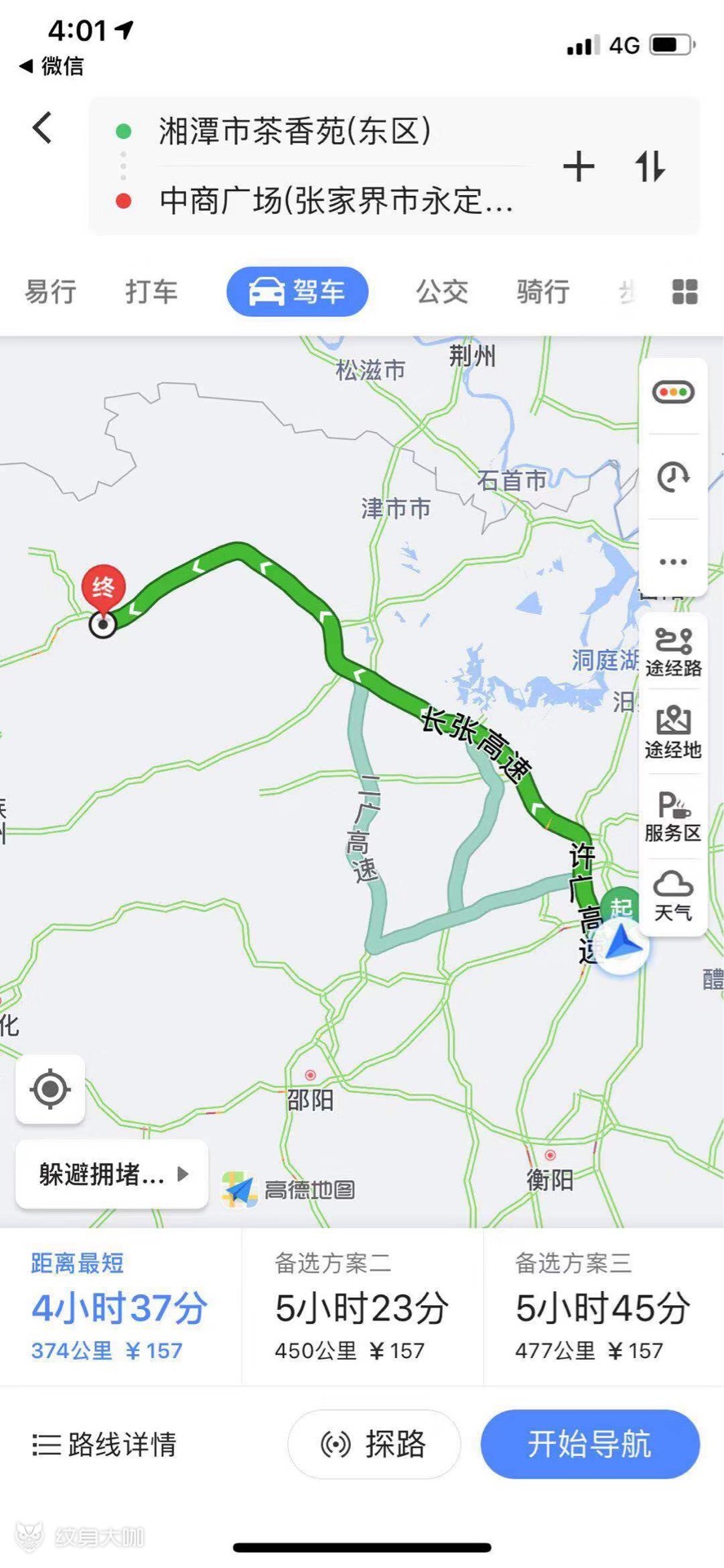Go back from route planning
The height and width of the screenshot is (1568, 724).
[x=42, y=128]
